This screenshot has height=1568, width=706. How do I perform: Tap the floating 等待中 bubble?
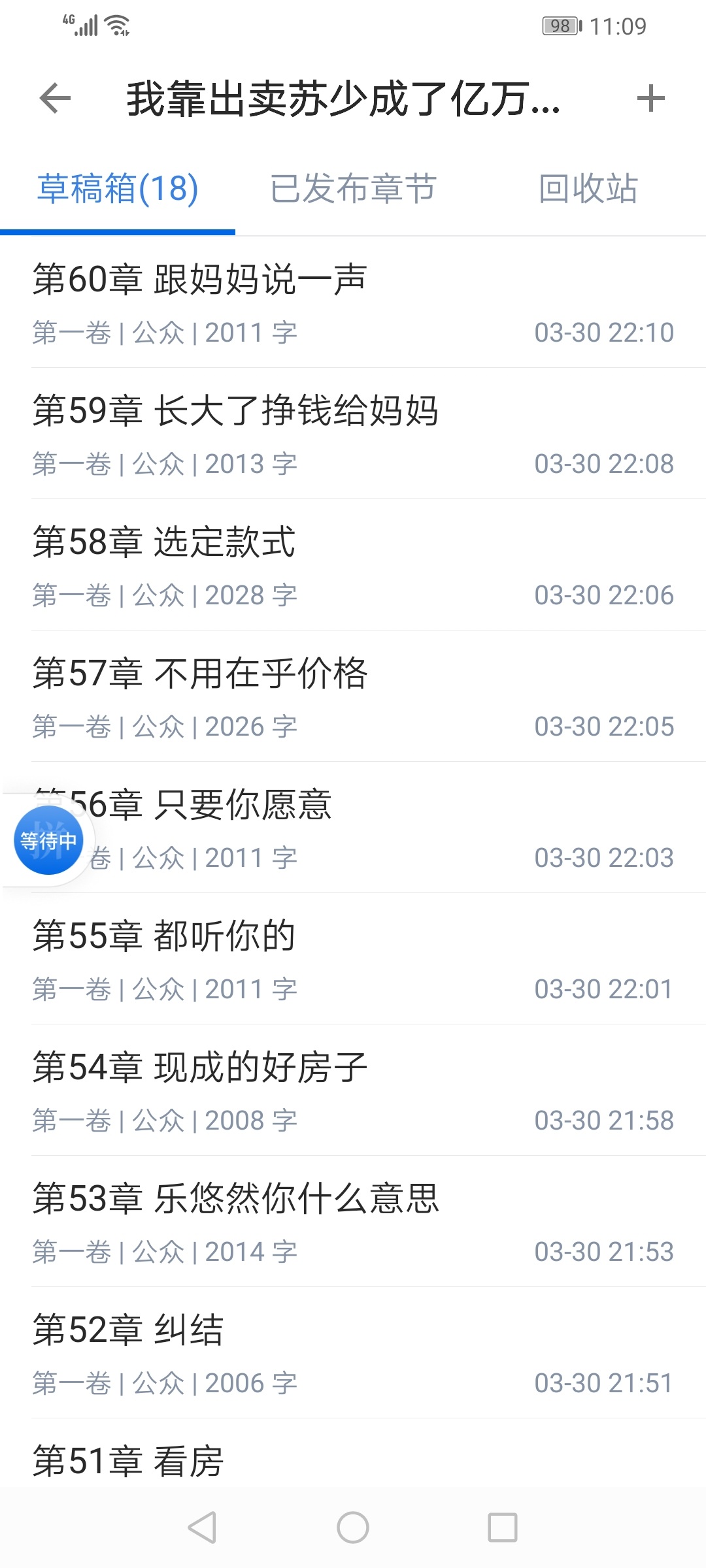pyautogui.click(x=48, y=840)
